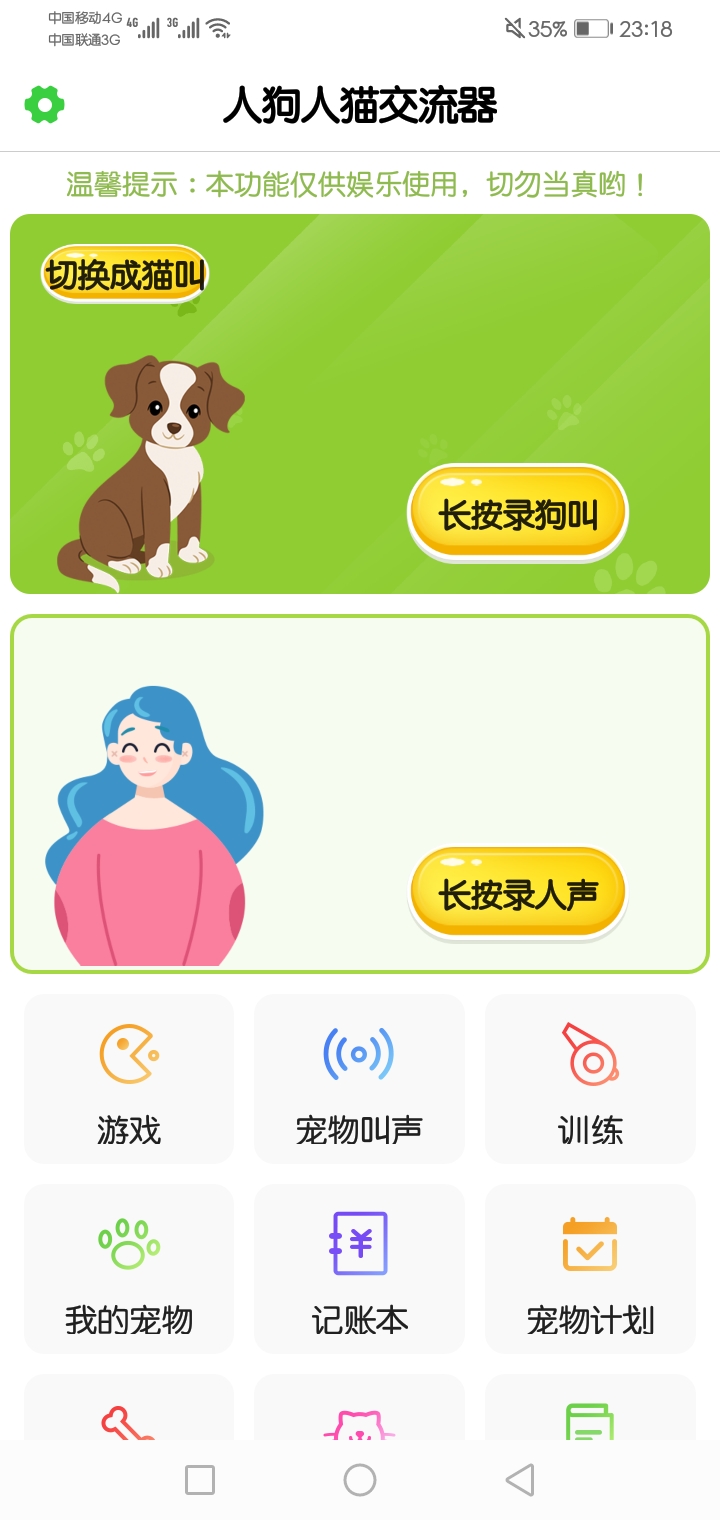The image size is (720, 1520).
Task: Open the green settings gear
Action: click(44, 105)
